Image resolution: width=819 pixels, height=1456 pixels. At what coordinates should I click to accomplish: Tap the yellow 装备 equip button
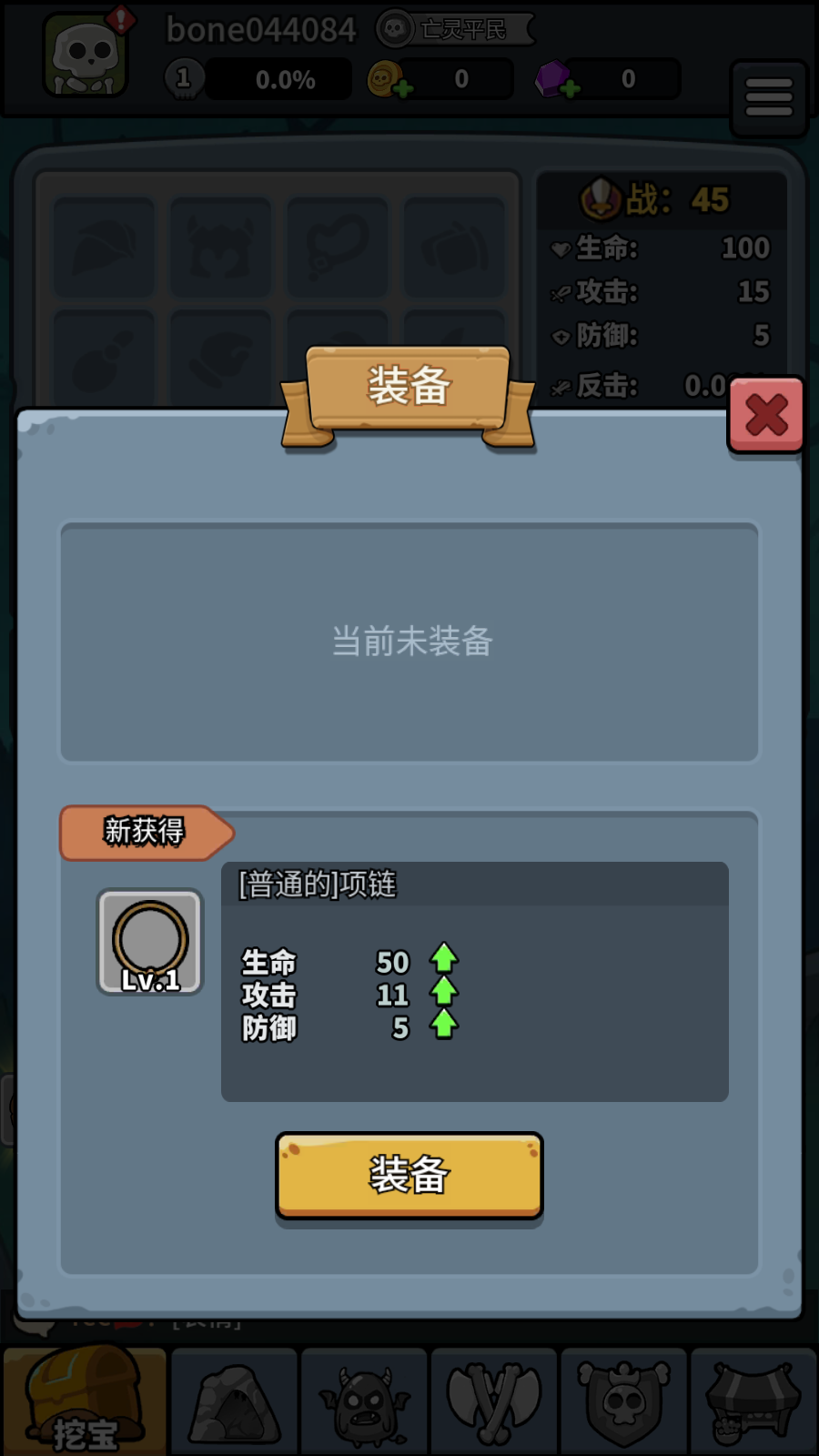point(409,1175)
